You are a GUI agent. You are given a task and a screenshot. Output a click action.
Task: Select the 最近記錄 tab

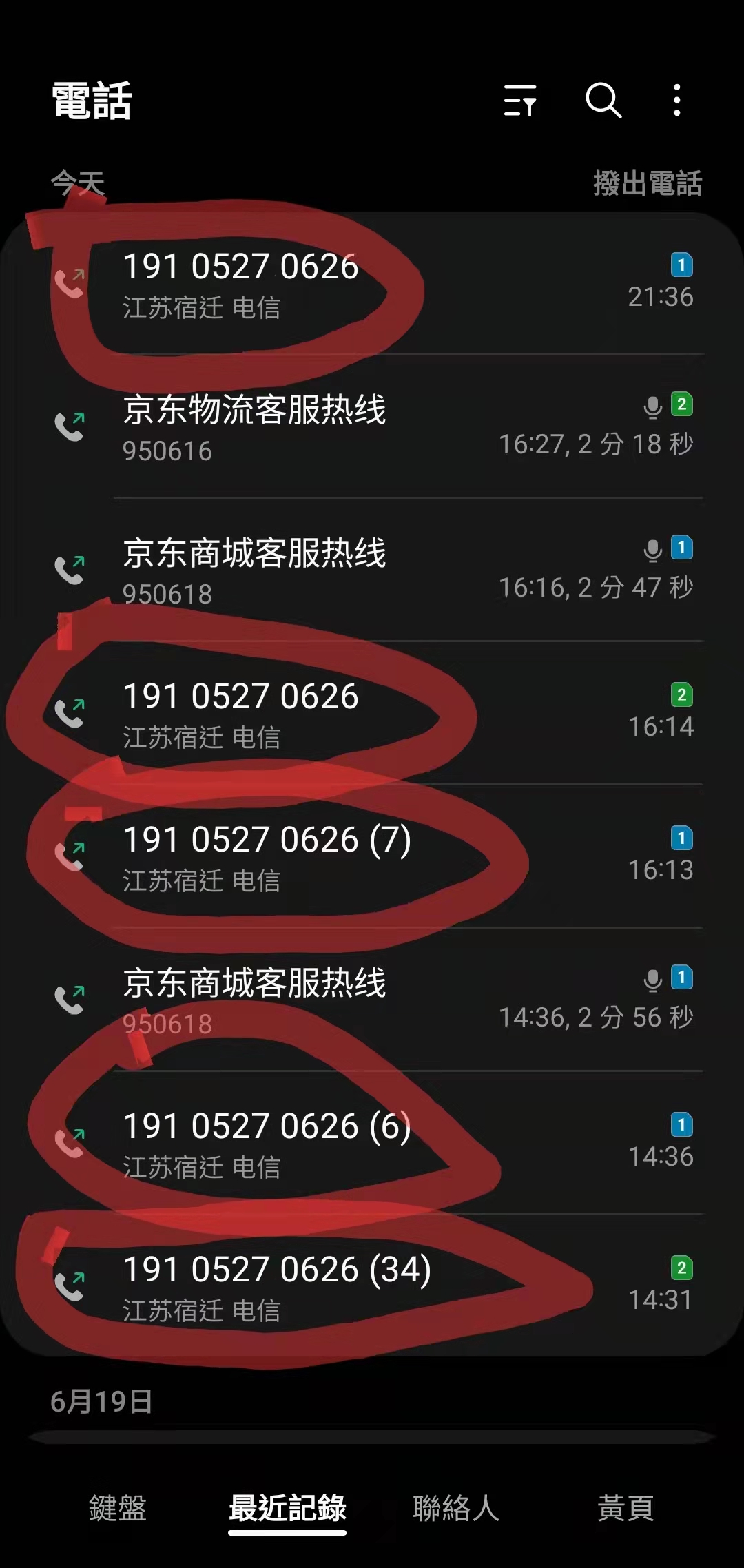pyautogui.click(x=287, y=1508)
